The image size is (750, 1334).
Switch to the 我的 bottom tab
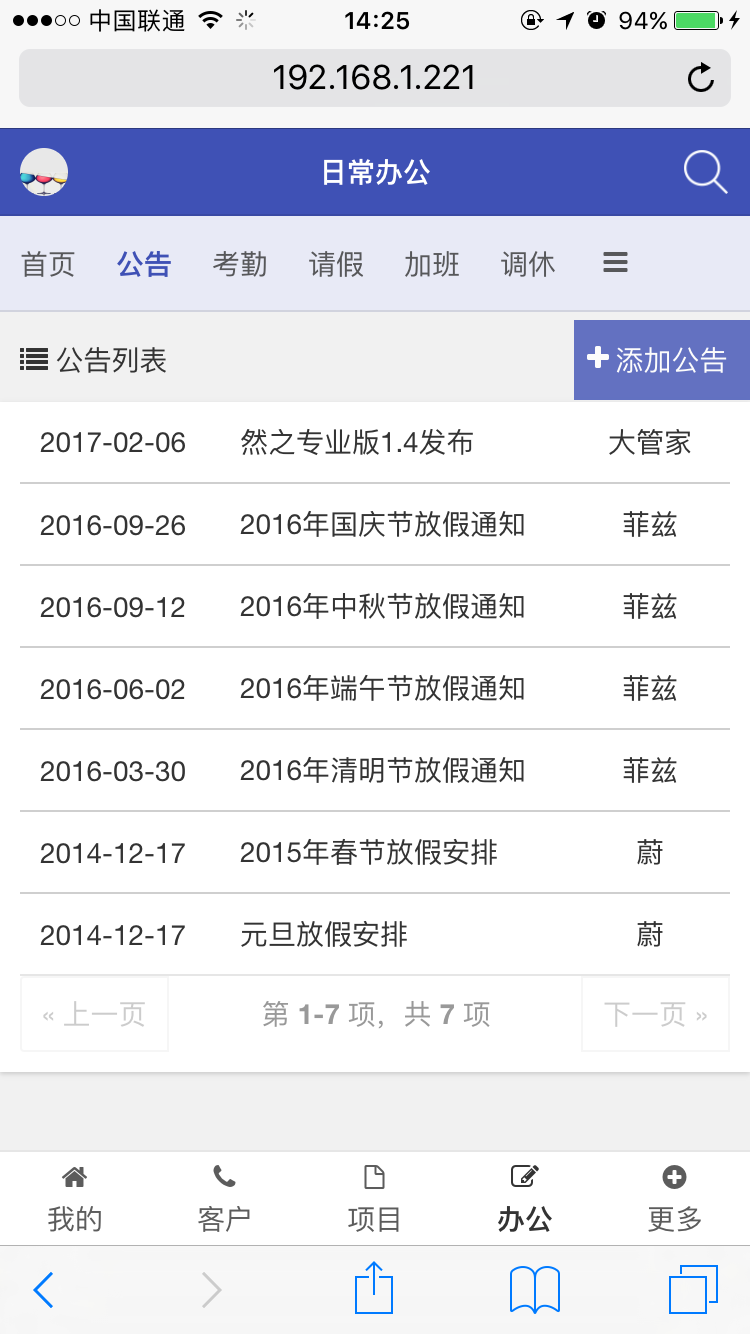[x=75, y=1199]
